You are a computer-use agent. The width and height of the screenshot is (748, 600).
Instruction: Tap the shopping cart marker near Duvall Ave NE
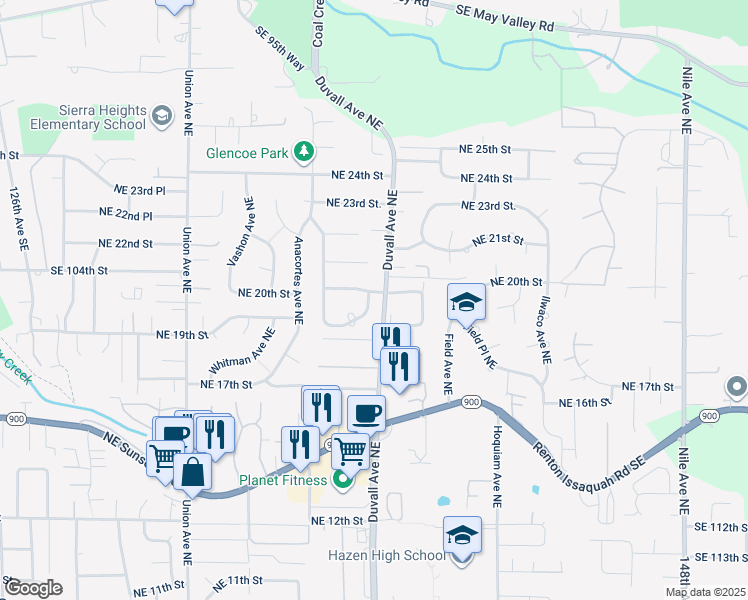click(x=350, y=452)
